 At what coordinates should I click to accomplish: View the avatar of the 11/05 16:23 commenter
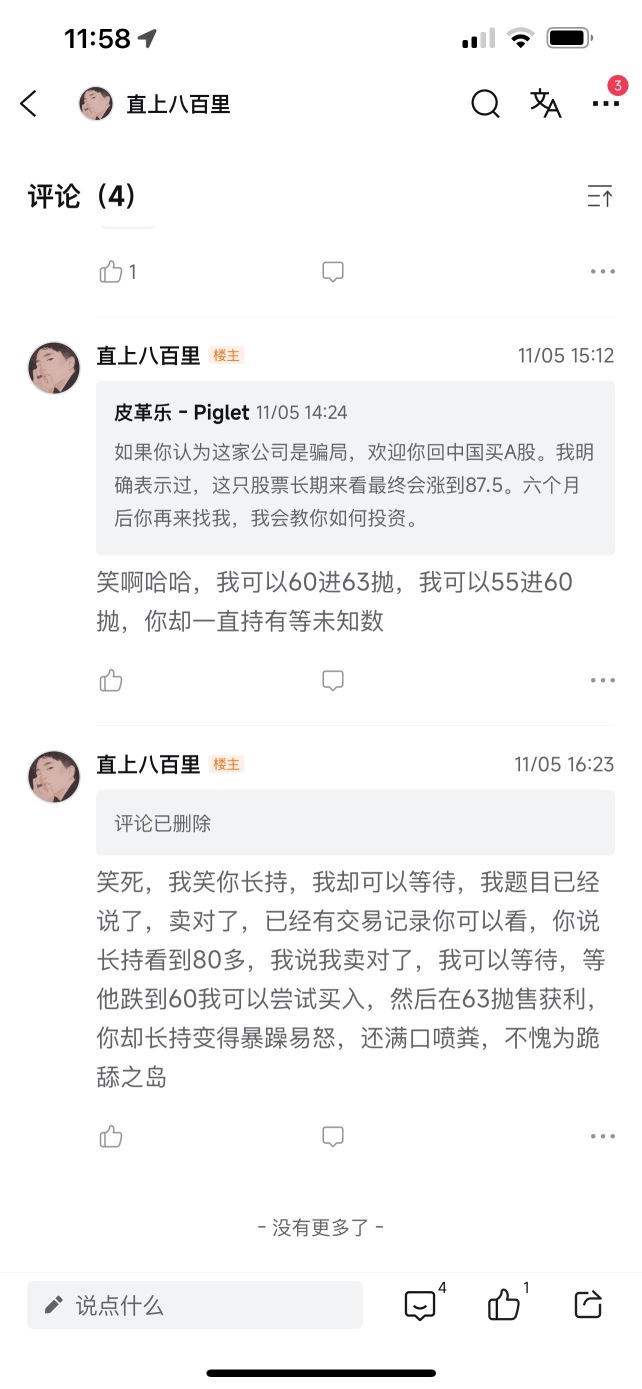click(54, 776)
